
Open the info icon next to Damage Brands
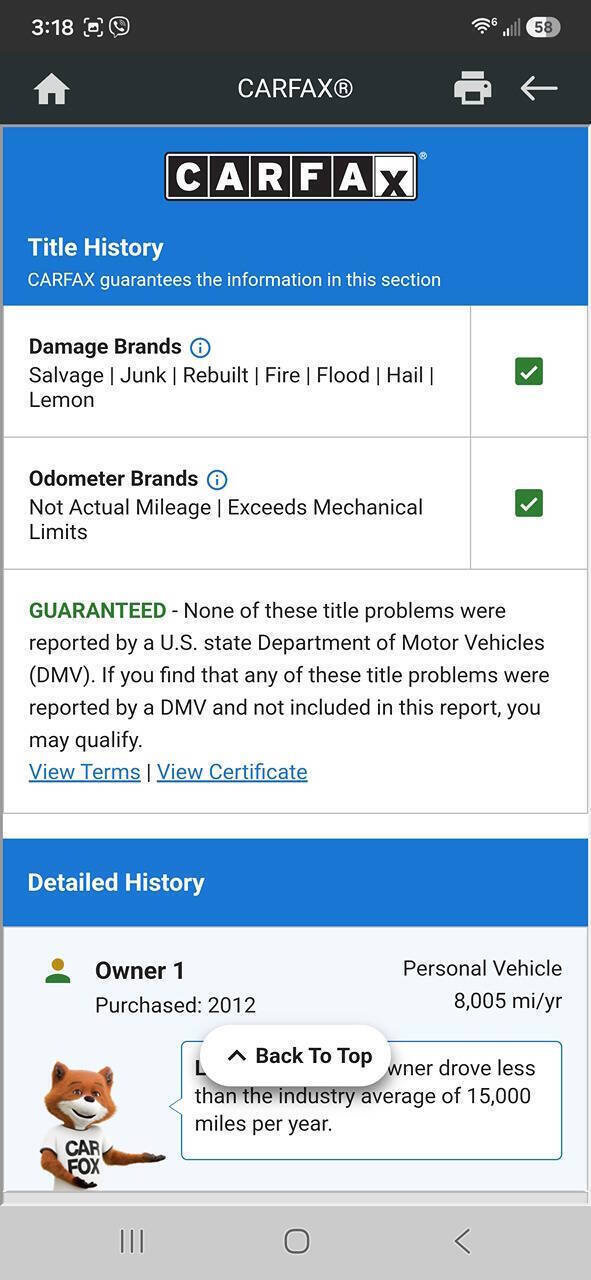coord(200,348)
